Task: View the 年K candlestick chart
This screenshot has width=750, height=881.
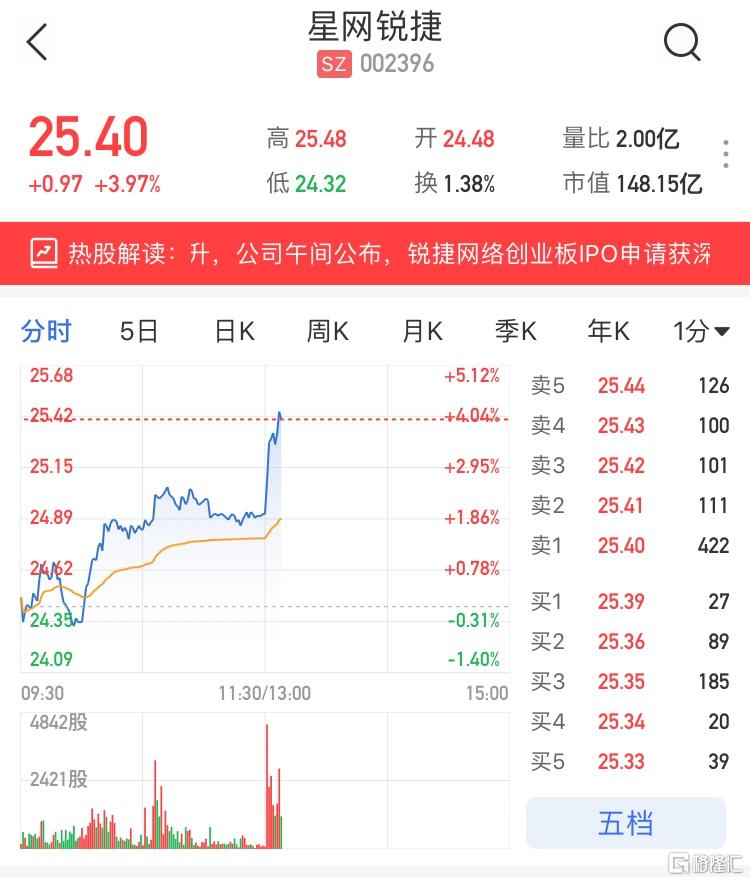Action: 608,331
